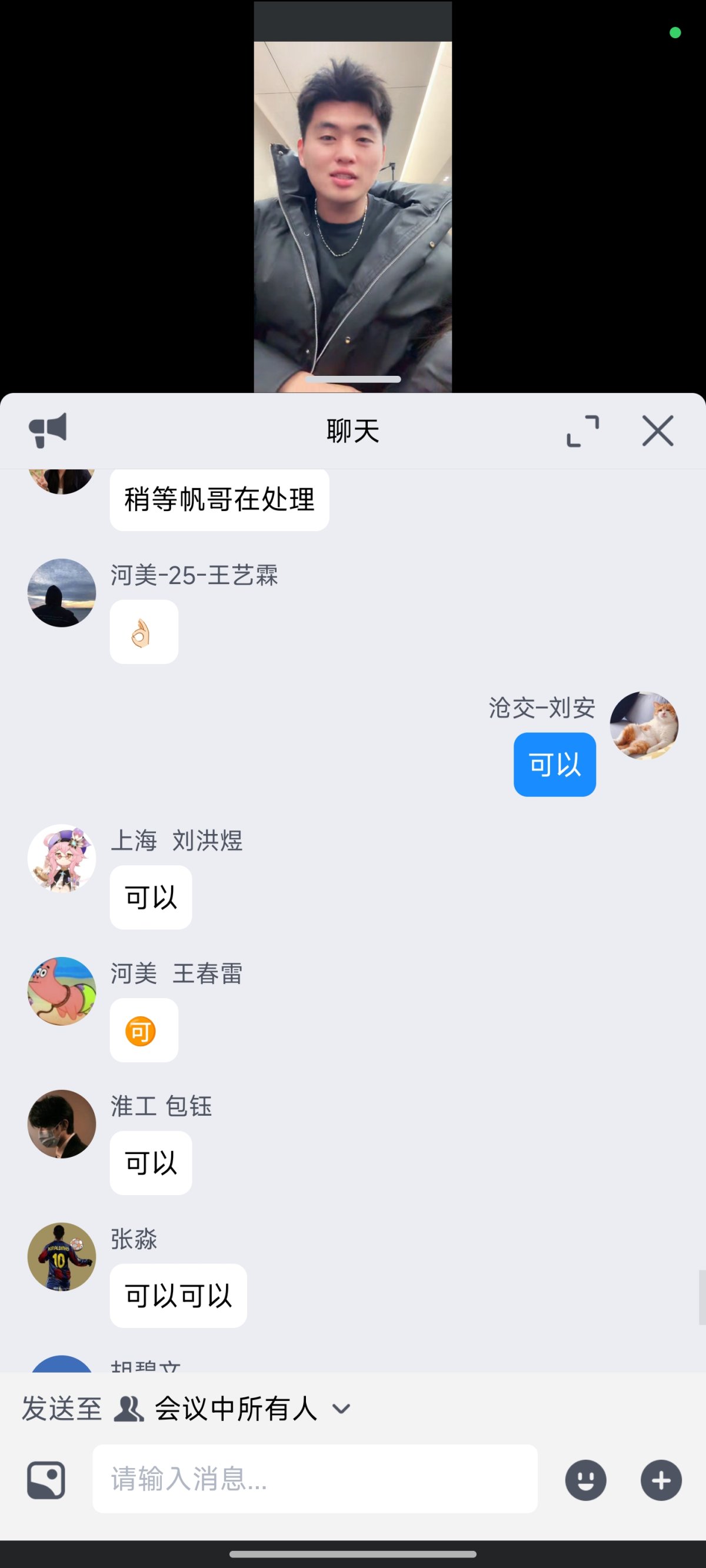Close the 聊天 chat panel
Viewport: 706px width, 1568px height.
click(x=657, y=431)
